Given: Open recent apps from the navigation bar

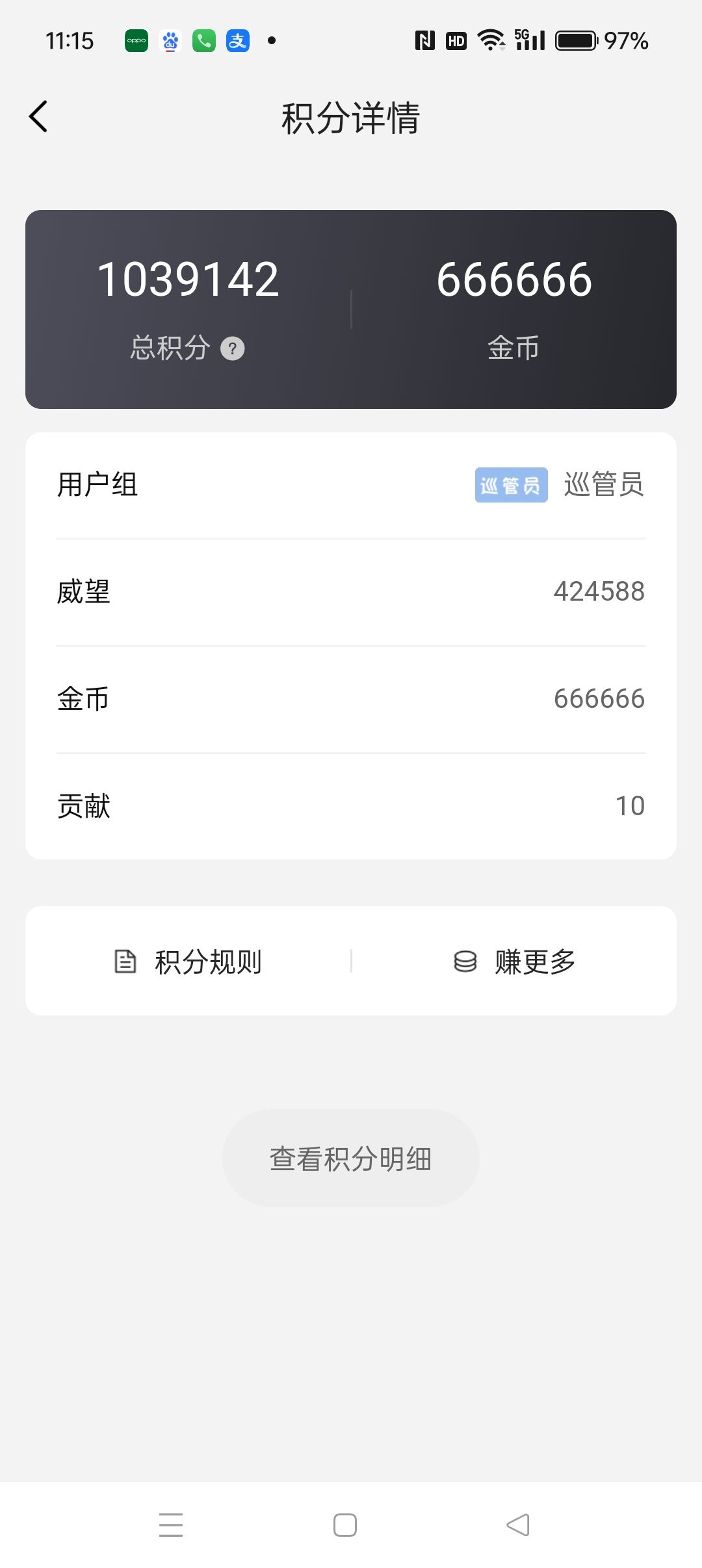Looking at the screenshot, I should 171,1525.
